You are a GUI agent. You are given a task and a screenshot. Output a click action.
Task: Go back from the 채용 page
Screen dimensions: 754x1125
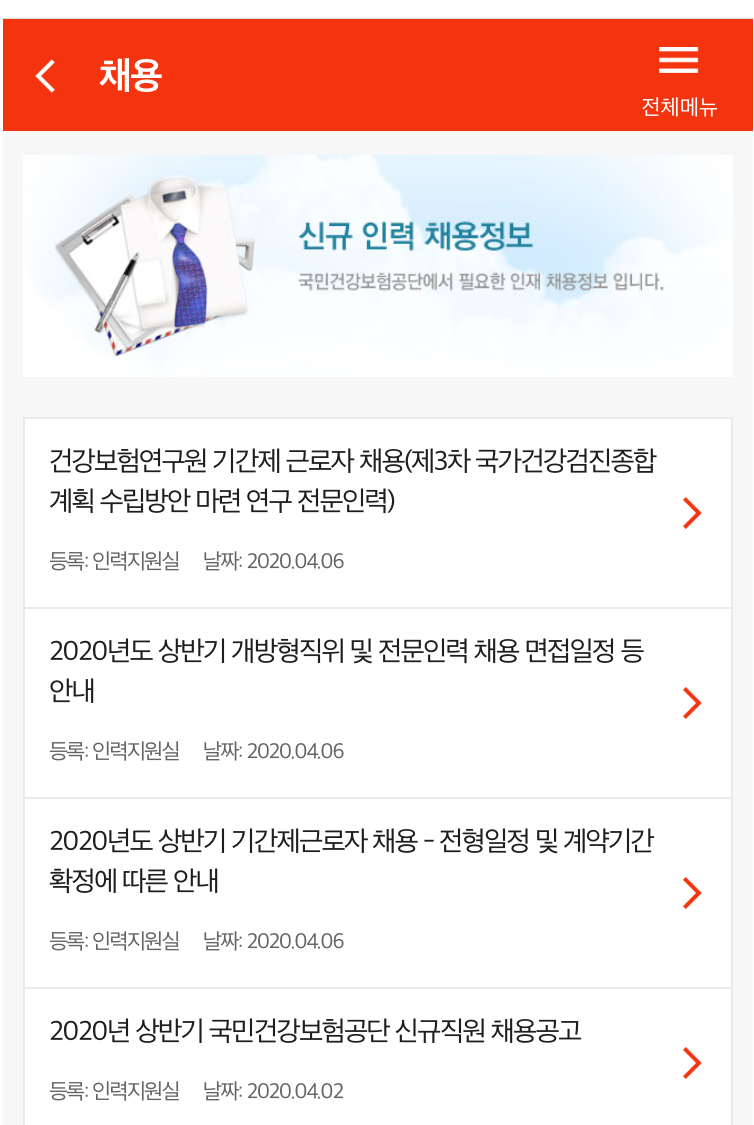point(46,76)
